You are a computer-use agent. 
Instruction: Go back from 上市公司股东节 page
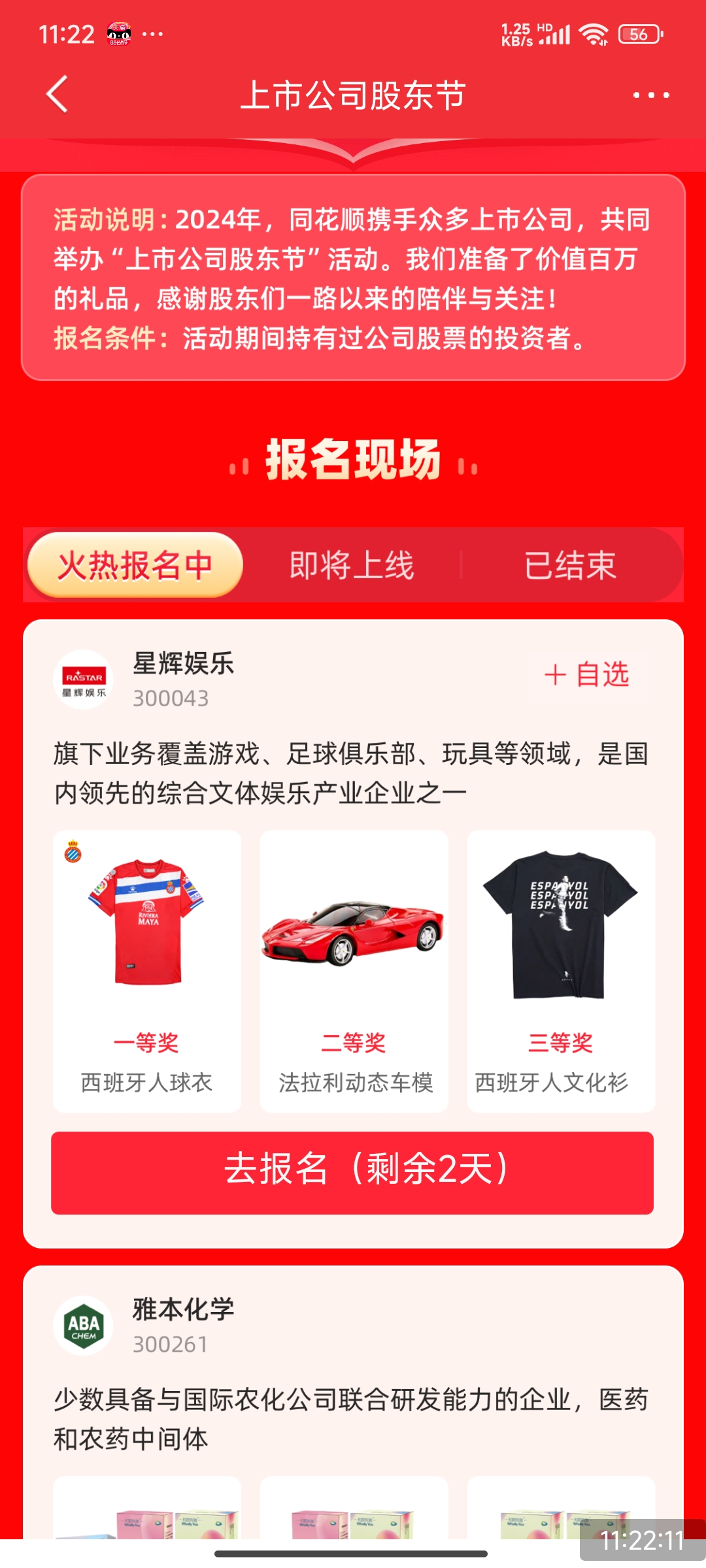coord(58,95)
